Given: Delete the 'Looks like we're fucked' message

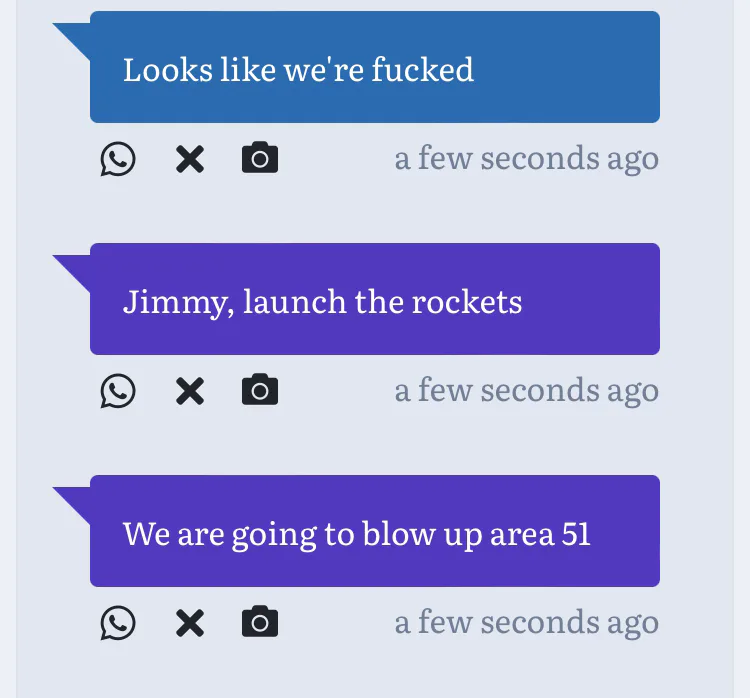Looking at the screenshot, I should [x=189, y=159].
